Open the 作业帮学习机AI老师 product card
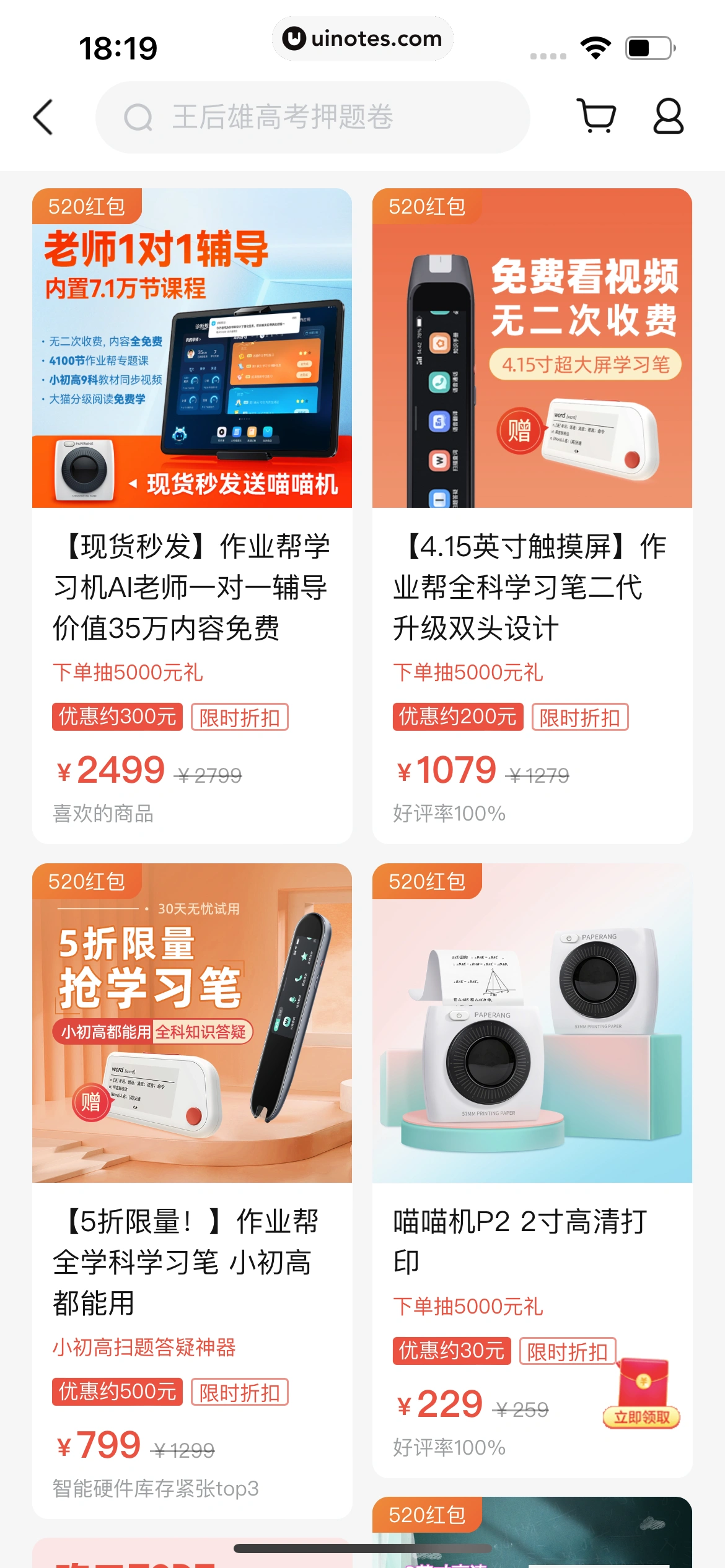725x1568 pixels. tap(192, 514)
